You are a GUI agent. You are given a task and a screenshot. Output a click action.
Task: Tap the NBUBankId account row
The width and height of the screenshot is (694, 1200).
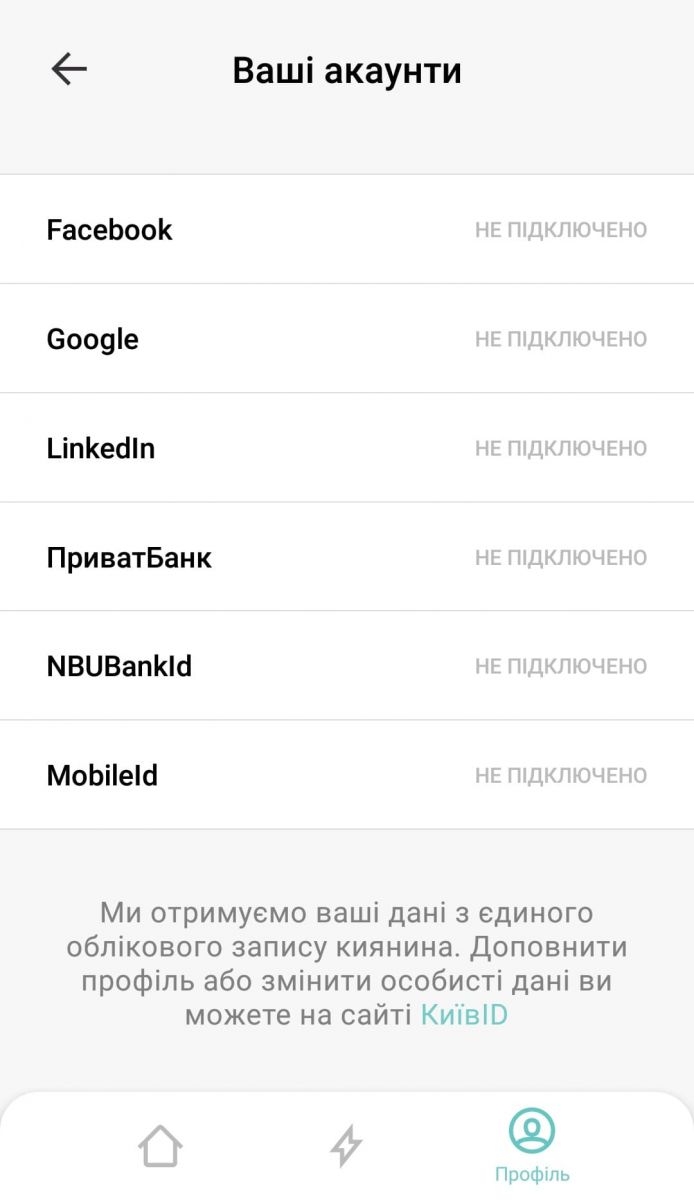[x=347, y=666]
